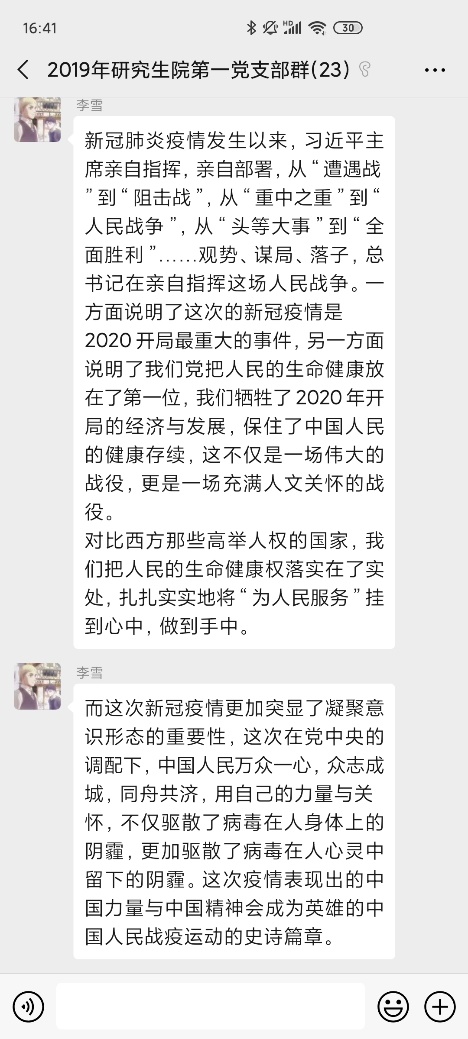This screenshot has height=1039, width=468.
Task: Switch to voice message input
Action: tap(28, 1007)
